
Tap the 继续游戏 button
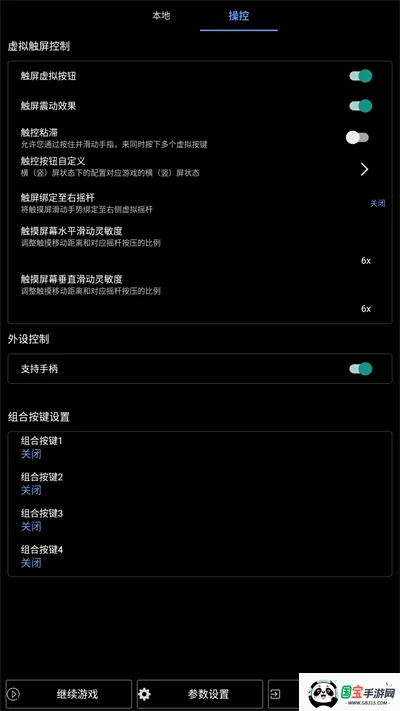(68, 694)
